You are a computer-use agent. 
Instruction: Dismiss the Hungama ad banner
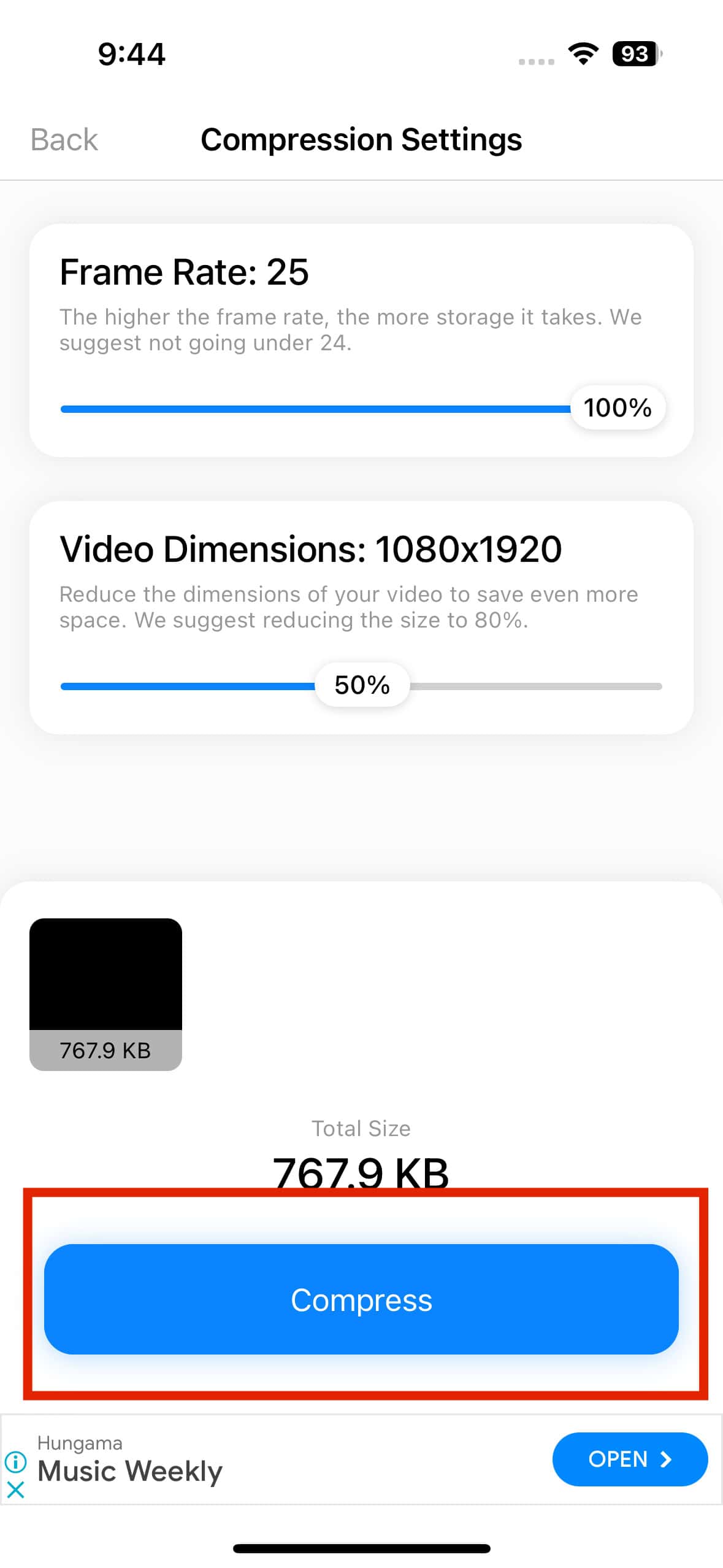[15, 1489]
